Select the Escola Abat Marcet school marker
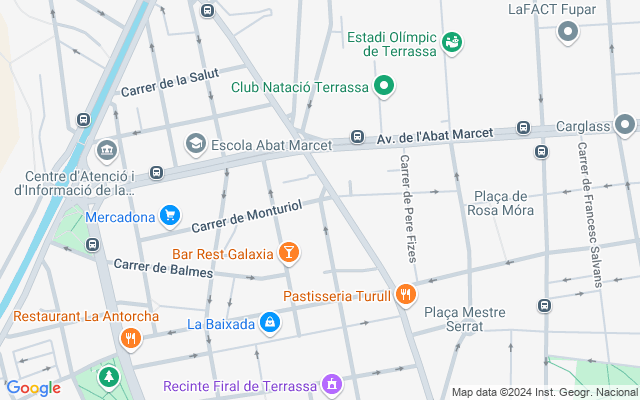This screenshot has width=640, height=400. (x=195, y=145)
